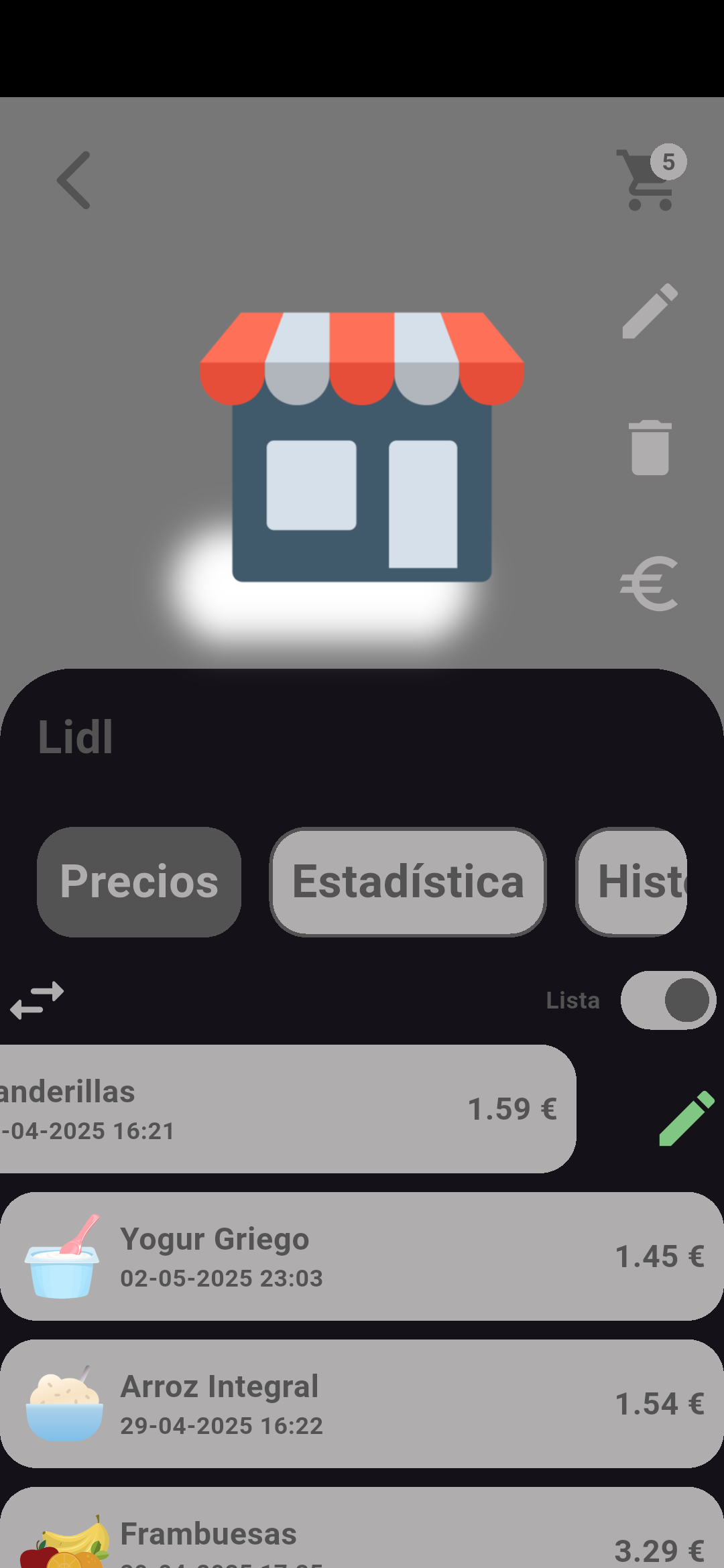
Task: Tap the swap arrows icon
Action: click(x=37, y=1000)
